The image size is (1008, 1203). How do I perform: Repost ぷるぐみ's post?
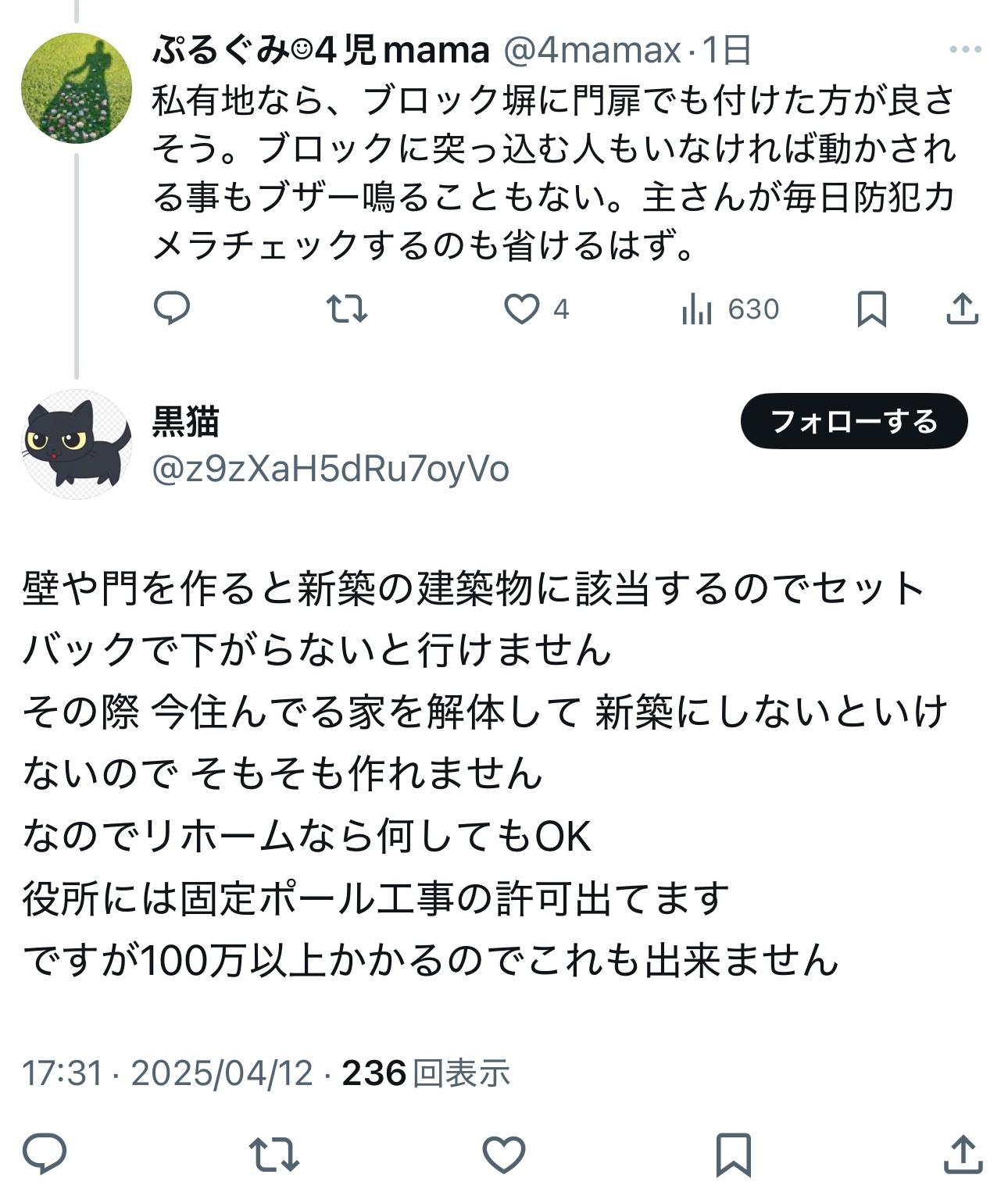pos(346,309)
